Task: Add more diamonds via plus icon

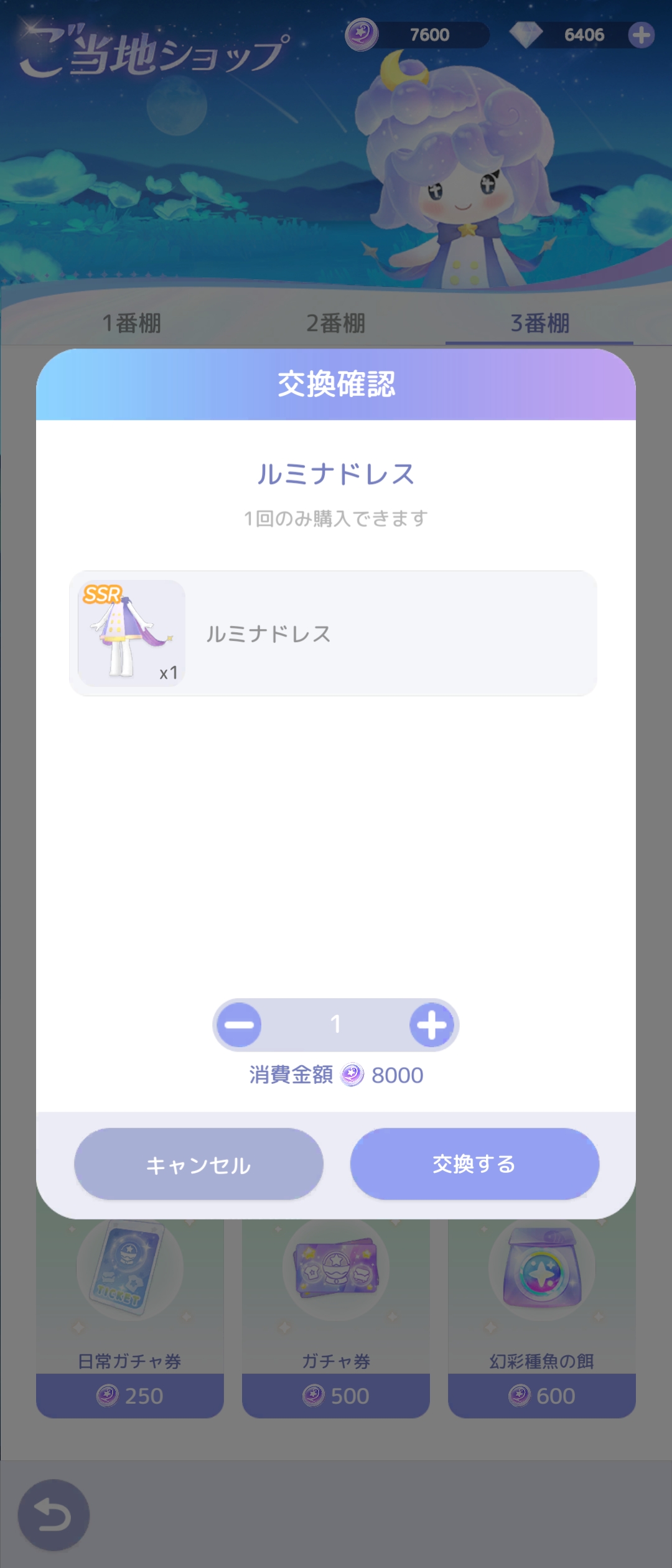Action: click(641, 35)
